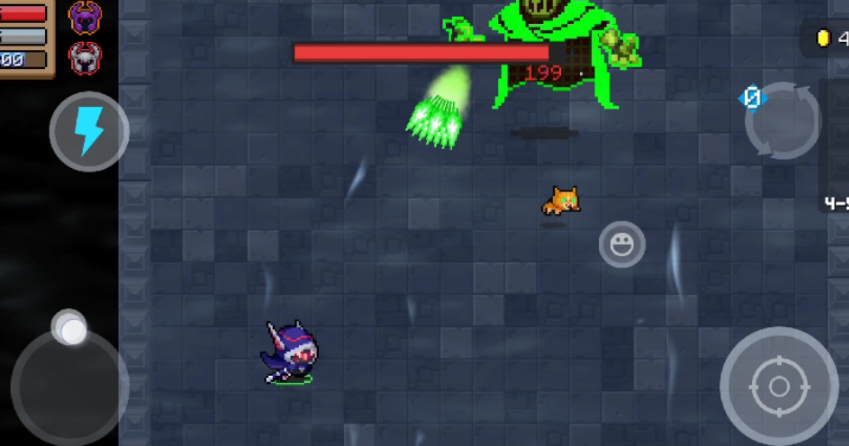This screenshot has width=849, height=446.
Task: Tap the crosshair attack button
Action: point(778,386)
